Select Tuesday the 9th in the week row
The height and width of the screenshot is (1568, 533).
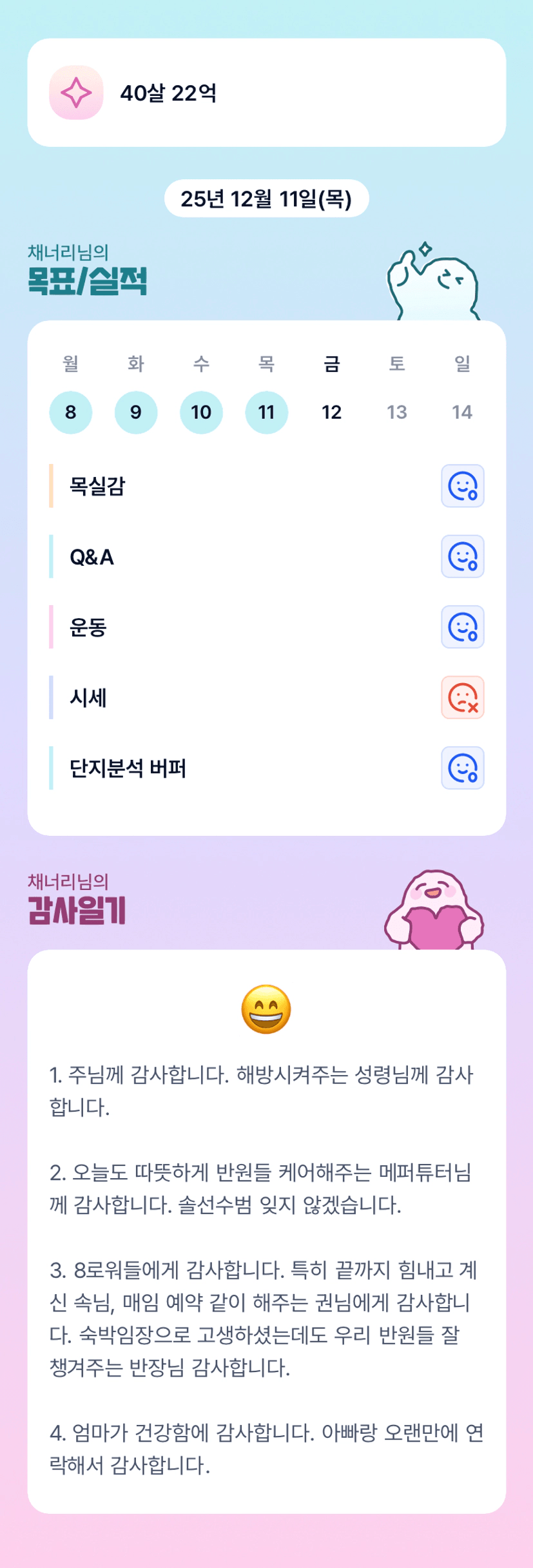[136, 412]
